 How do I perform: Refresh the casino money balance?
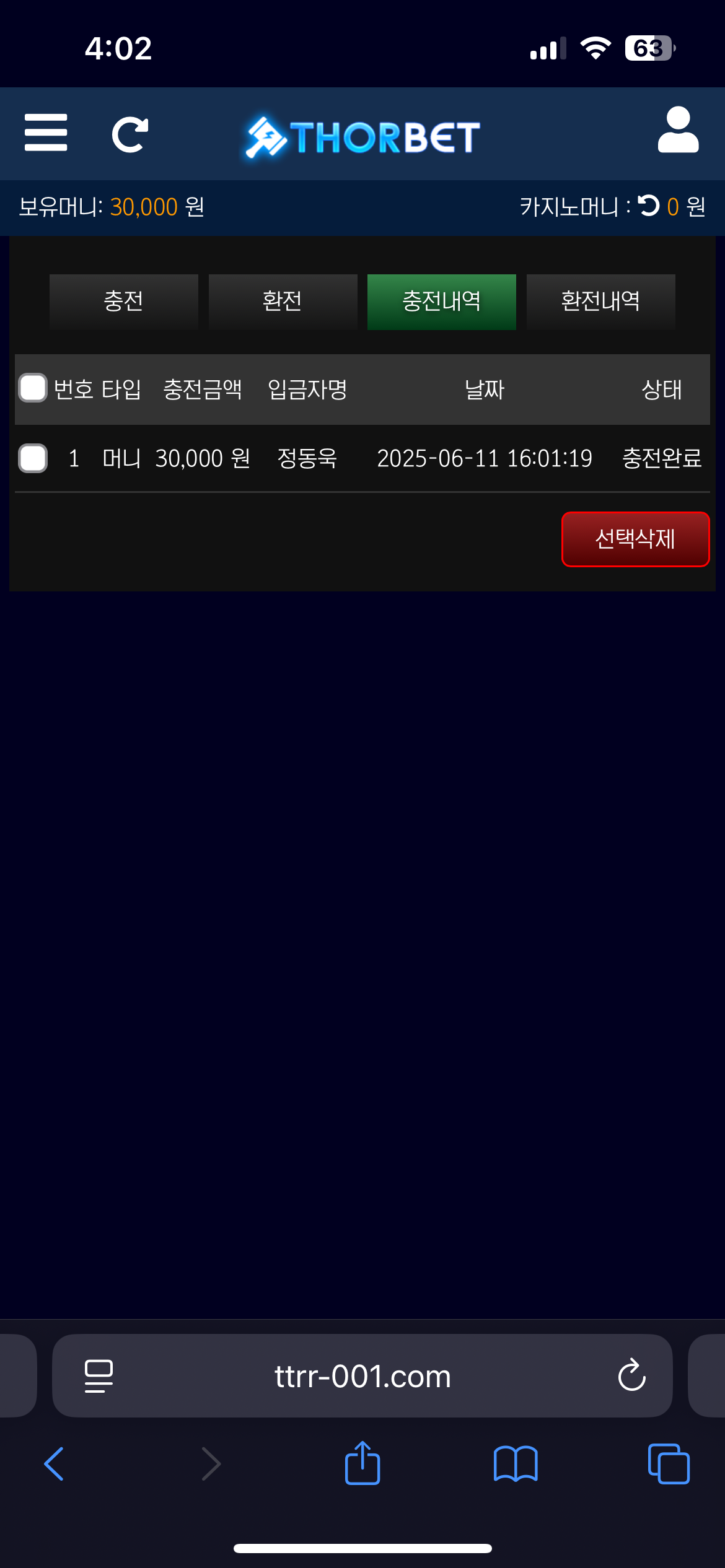pos(649,206)
